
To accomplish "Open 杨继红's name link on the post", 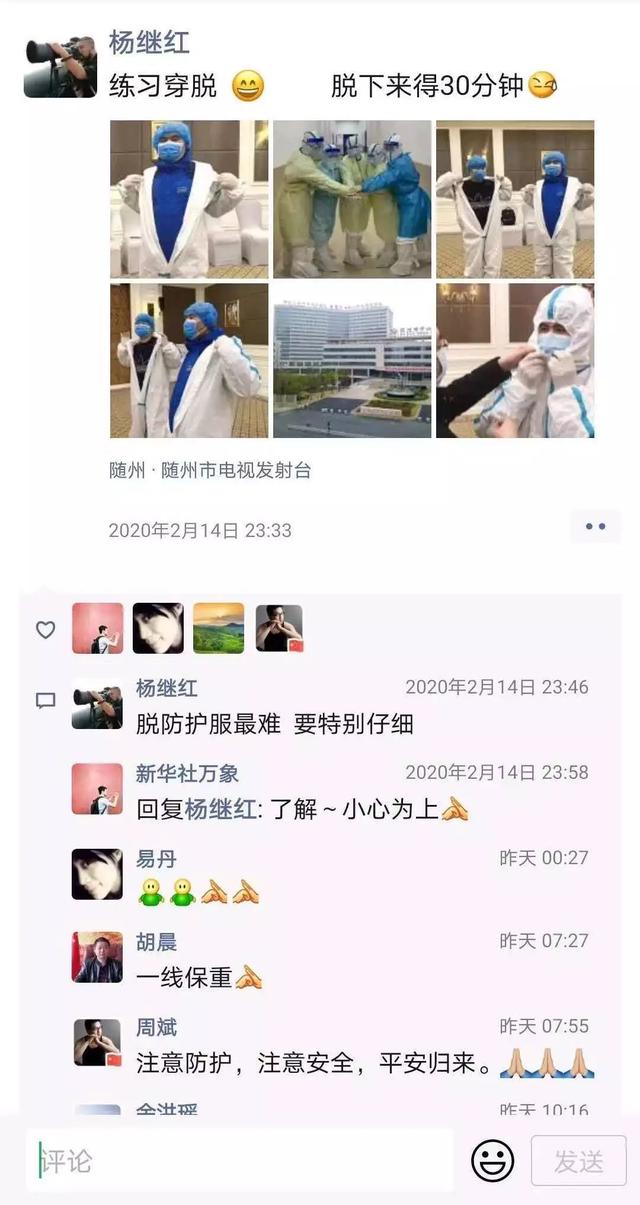I will [x=149, y=44].
